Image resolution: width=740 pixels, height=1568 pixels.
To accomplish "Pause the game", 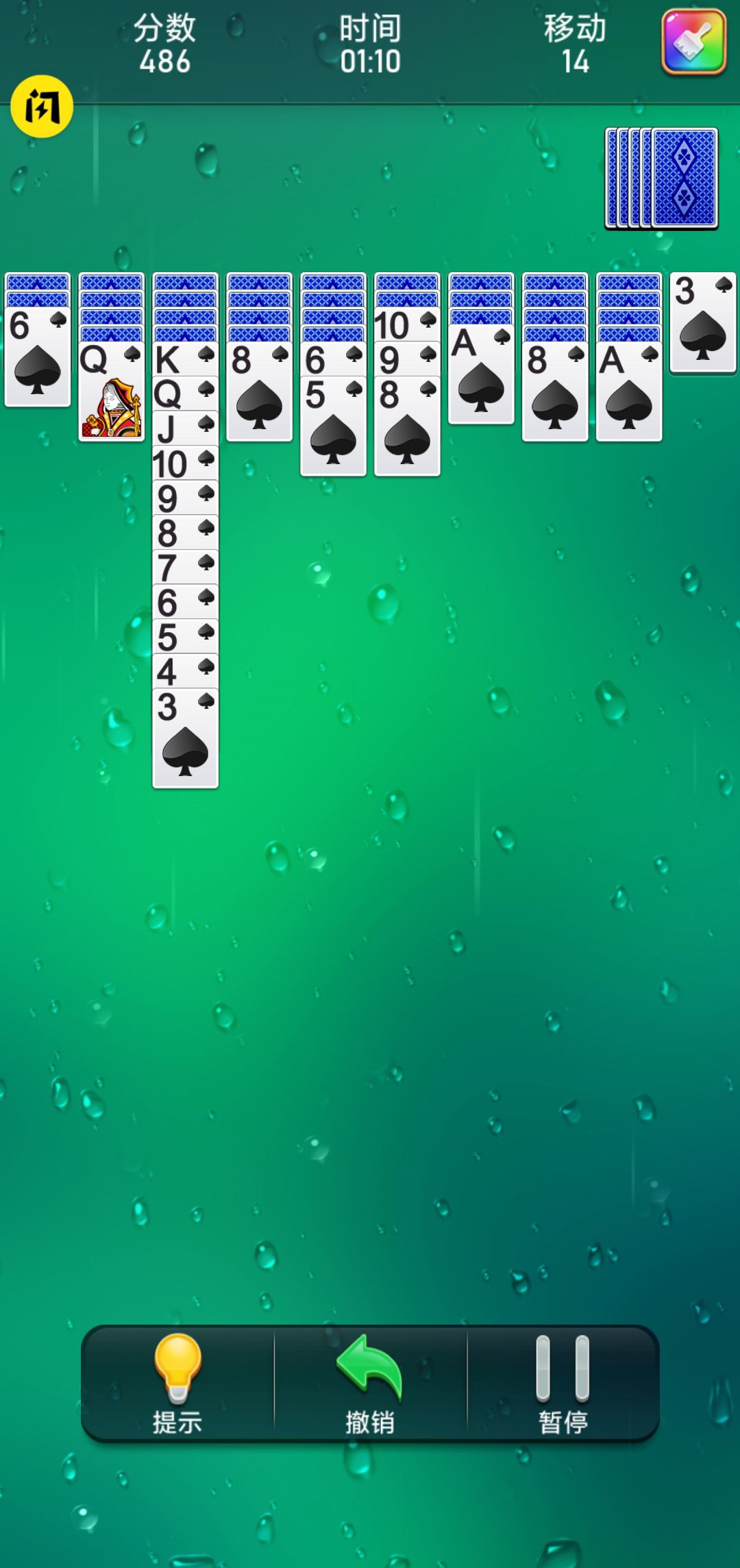I will click(563, 1382).
